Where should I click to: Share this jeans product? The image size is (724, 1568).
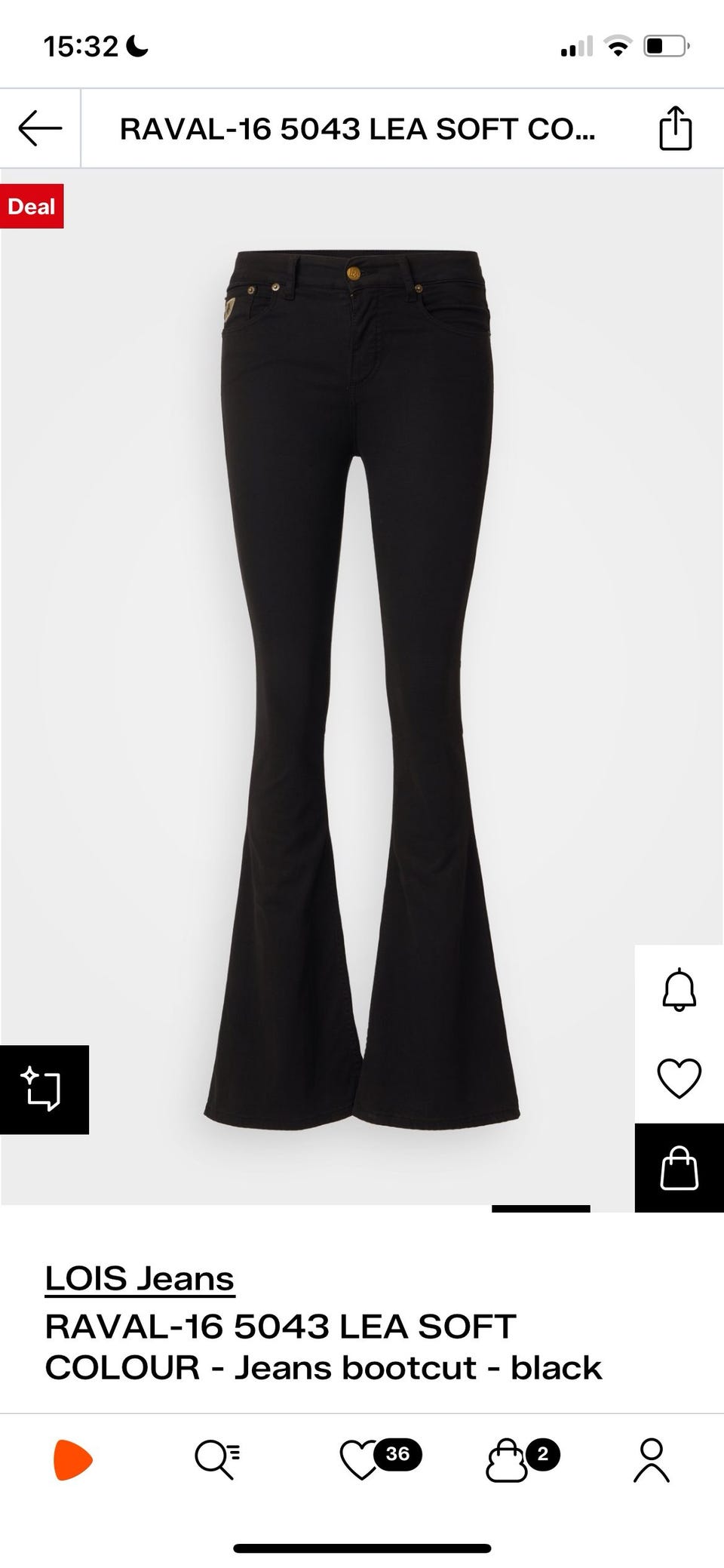[675, 128]
